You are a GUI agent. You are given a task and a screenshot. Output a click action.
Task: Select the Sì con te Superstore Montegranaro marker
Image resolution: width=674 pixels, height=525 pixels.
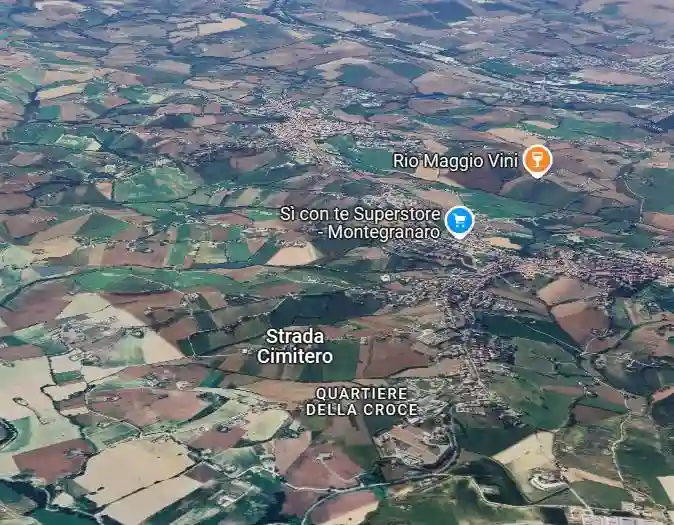coord(459,219)
